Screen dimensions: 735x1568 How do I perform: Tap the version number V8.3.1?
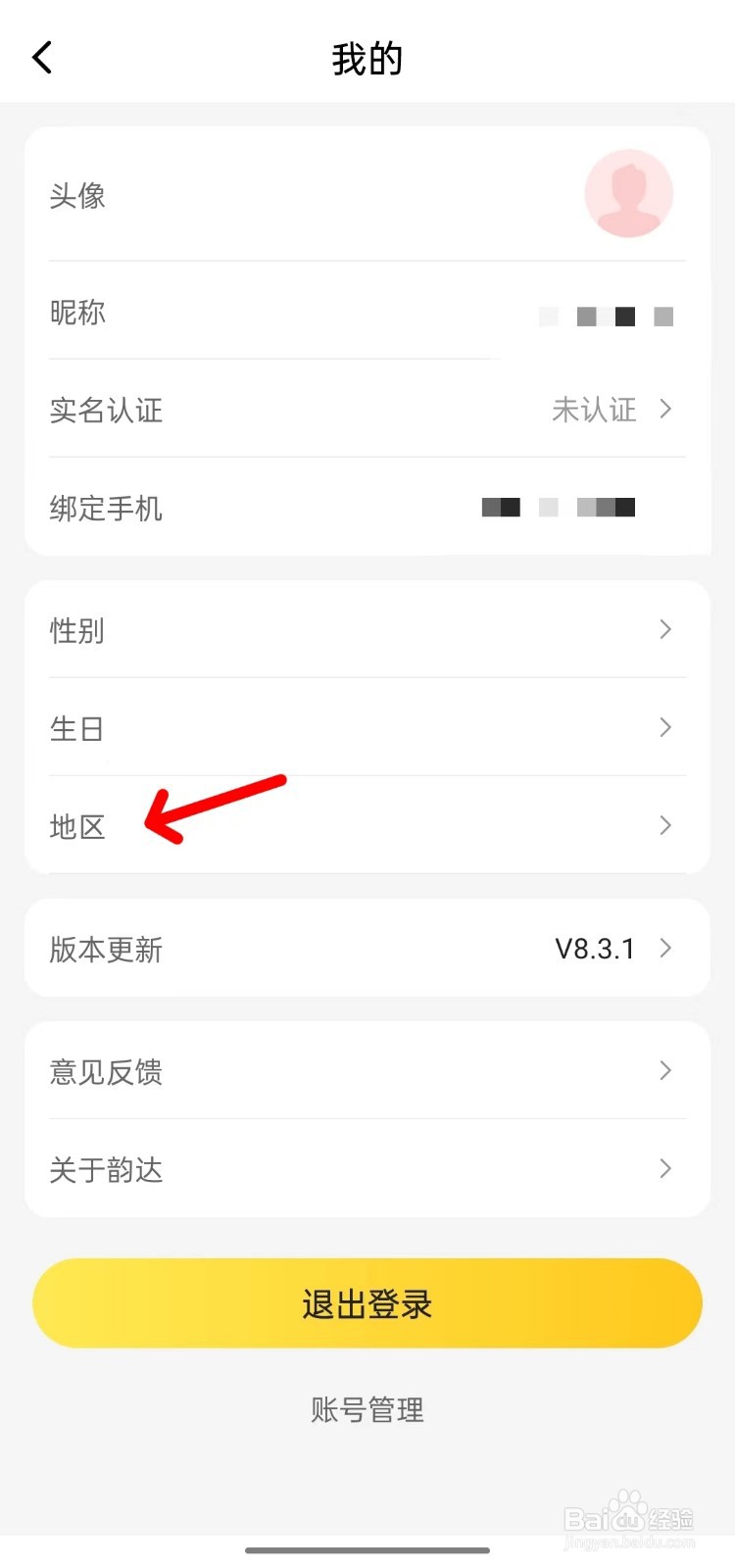point(594,948)
